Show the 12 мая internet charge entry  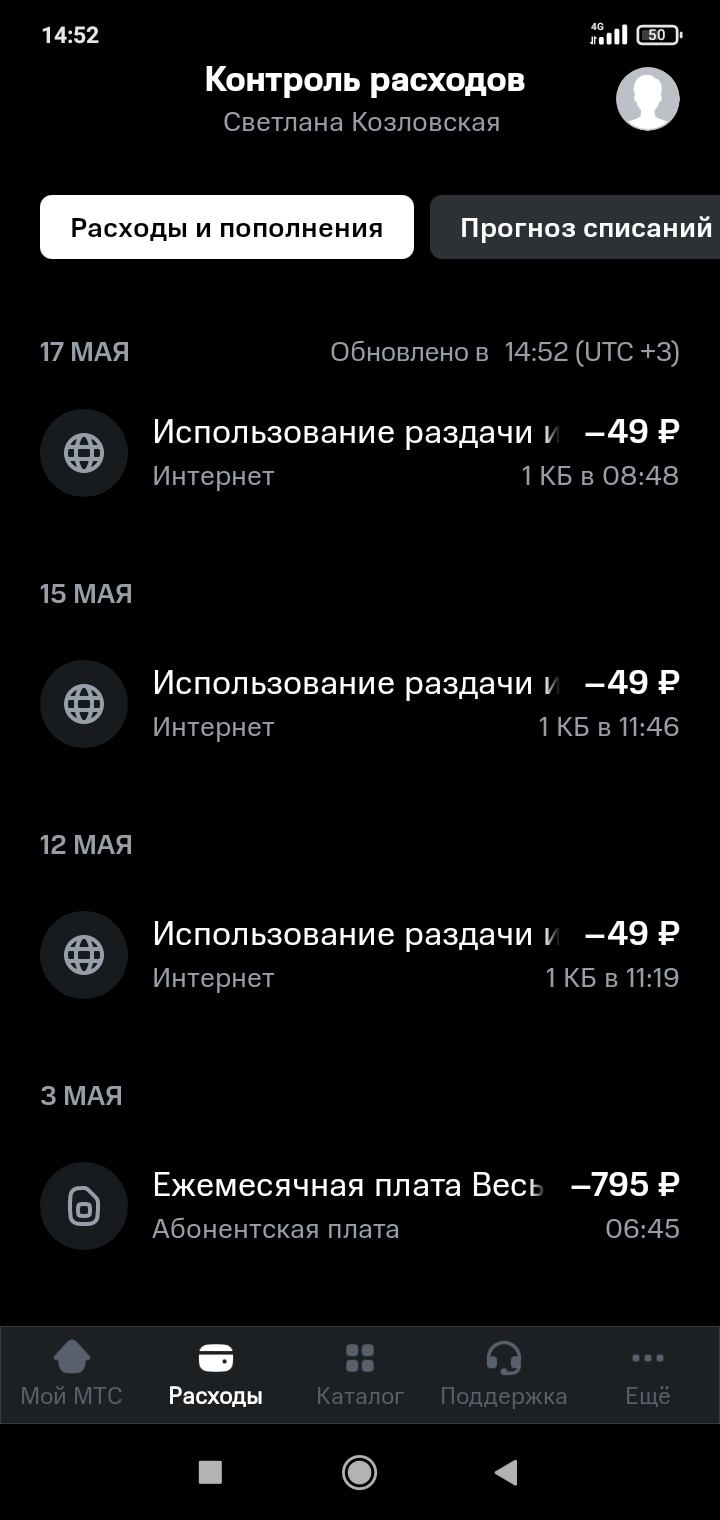point(360,955)
